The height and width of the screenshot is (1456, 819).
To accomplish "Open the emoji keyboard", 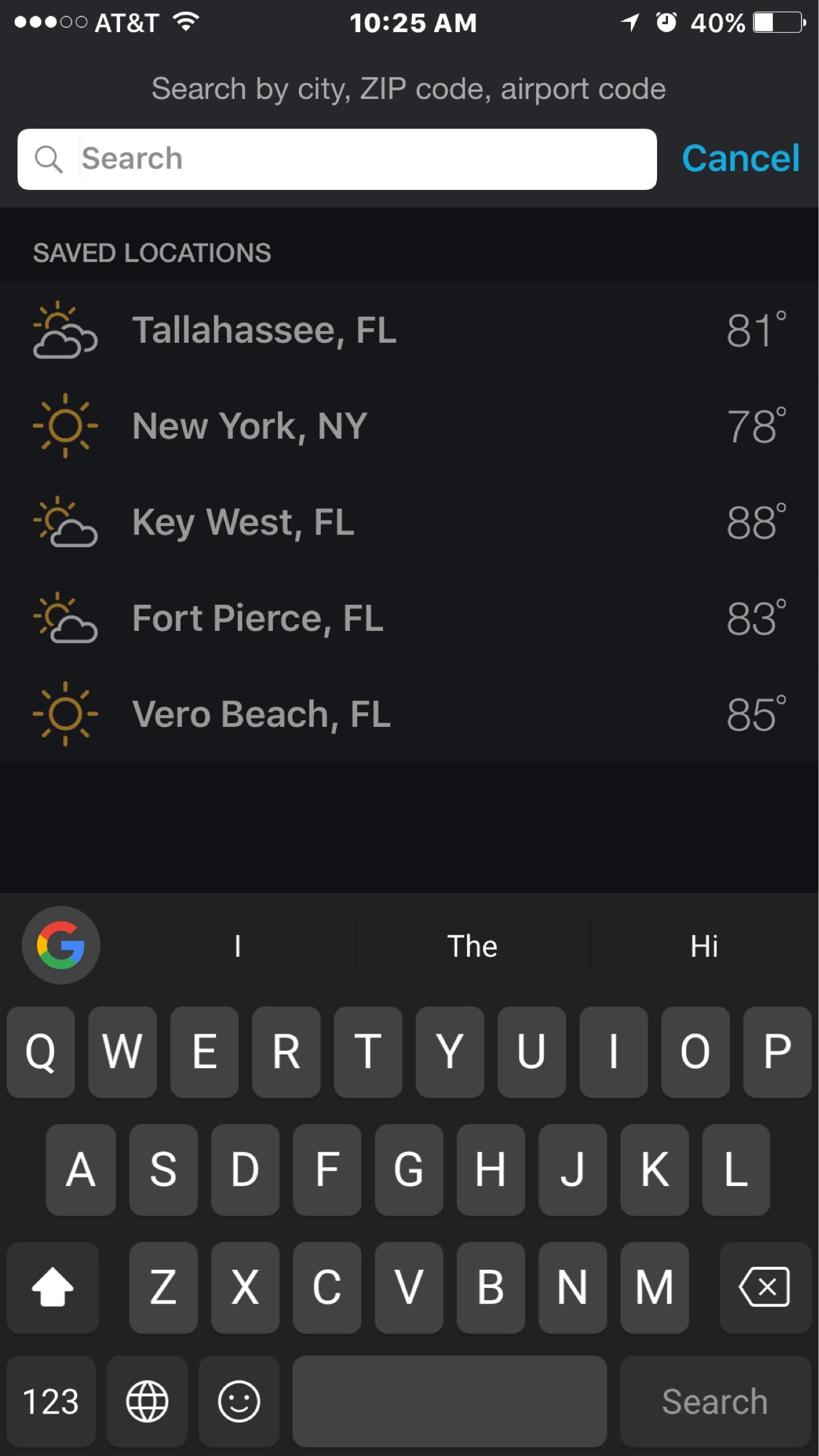I will click(239, 1401).
